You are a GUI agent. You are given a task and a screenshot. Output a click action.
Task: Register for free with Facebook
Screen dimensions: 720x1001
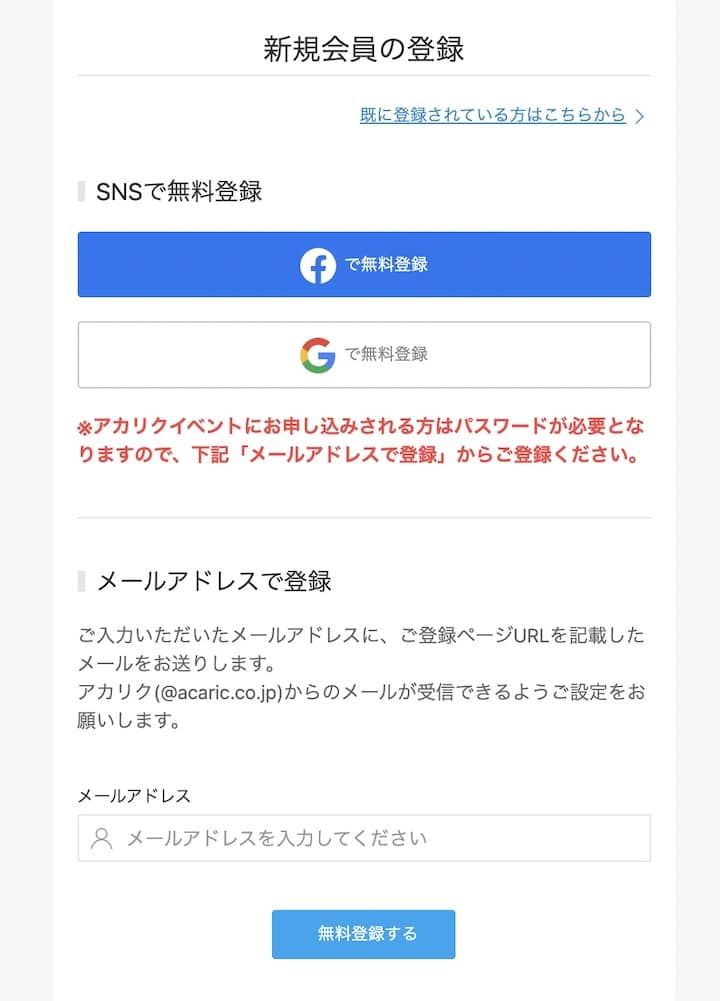tap(364, 265)
